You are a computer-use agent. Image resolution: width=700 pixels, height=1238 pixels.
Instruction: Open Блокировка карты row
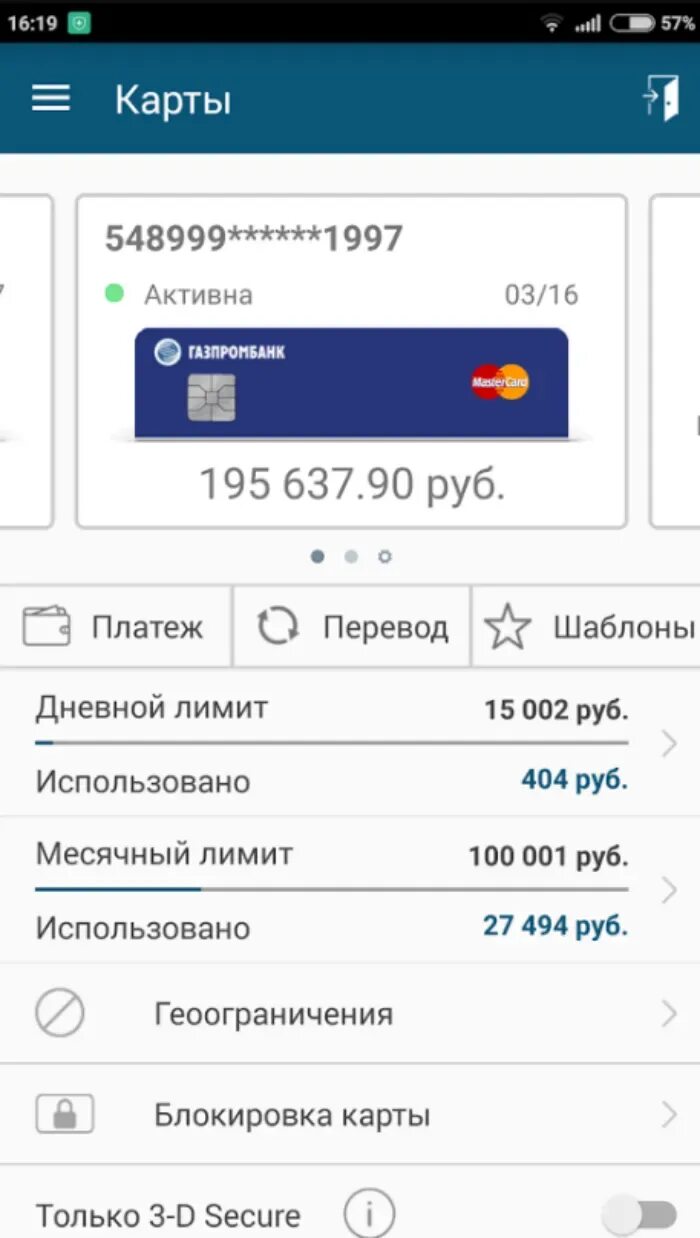(x=350, y=1114)
